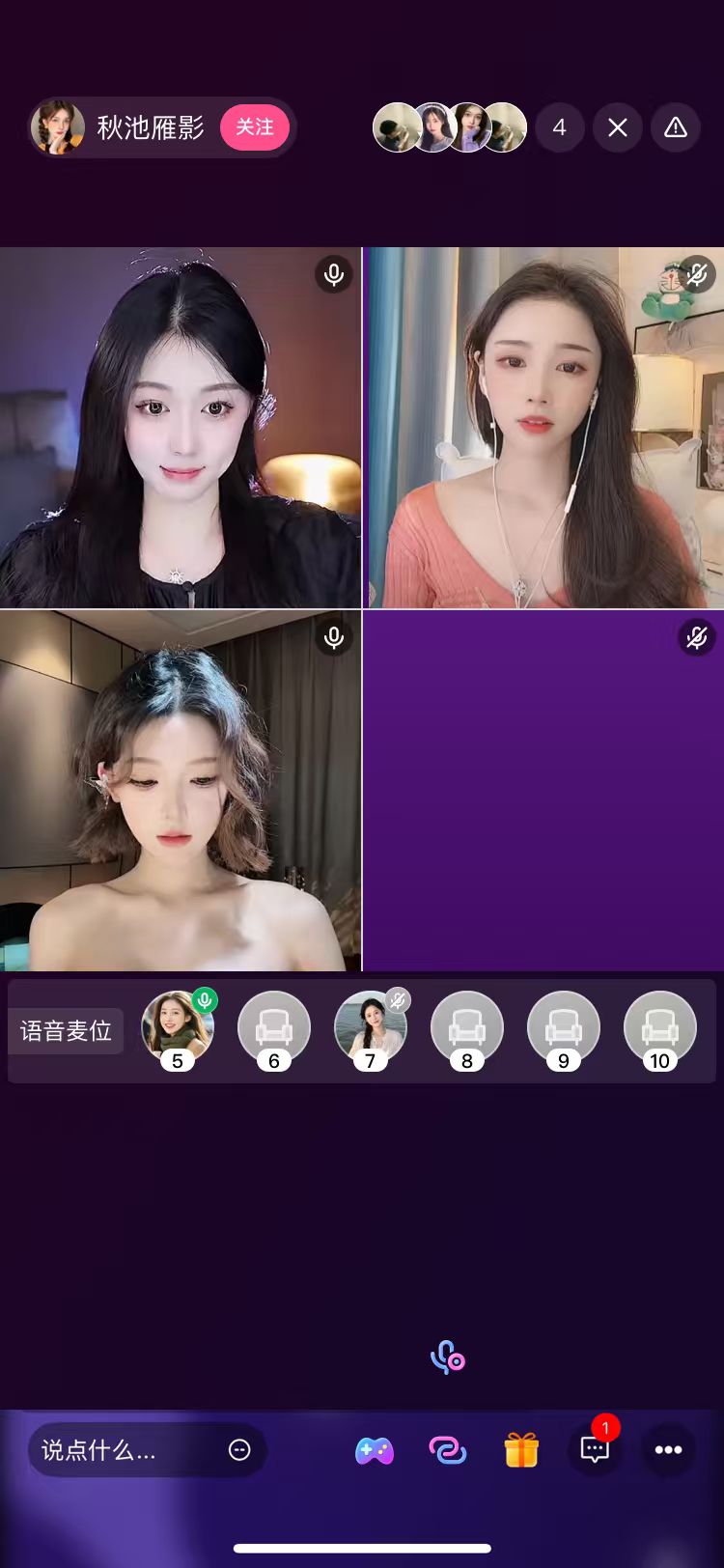Click the 语音麦位 label
This screenshot has width=724, height=1568.
click(x=66, y=1030)
